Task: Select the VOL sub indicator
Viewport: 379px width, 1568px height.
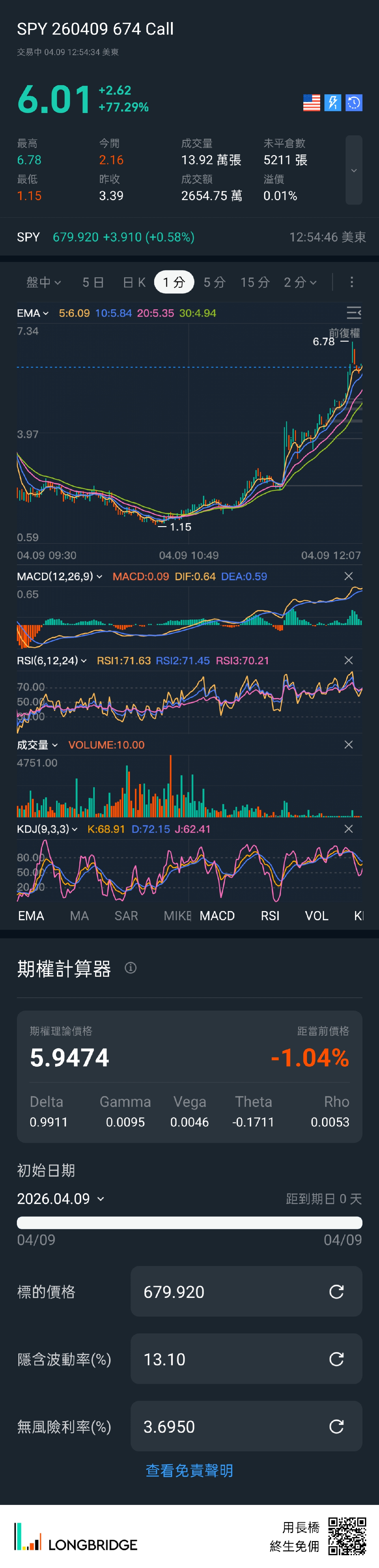Action: [x=316, y=916]
